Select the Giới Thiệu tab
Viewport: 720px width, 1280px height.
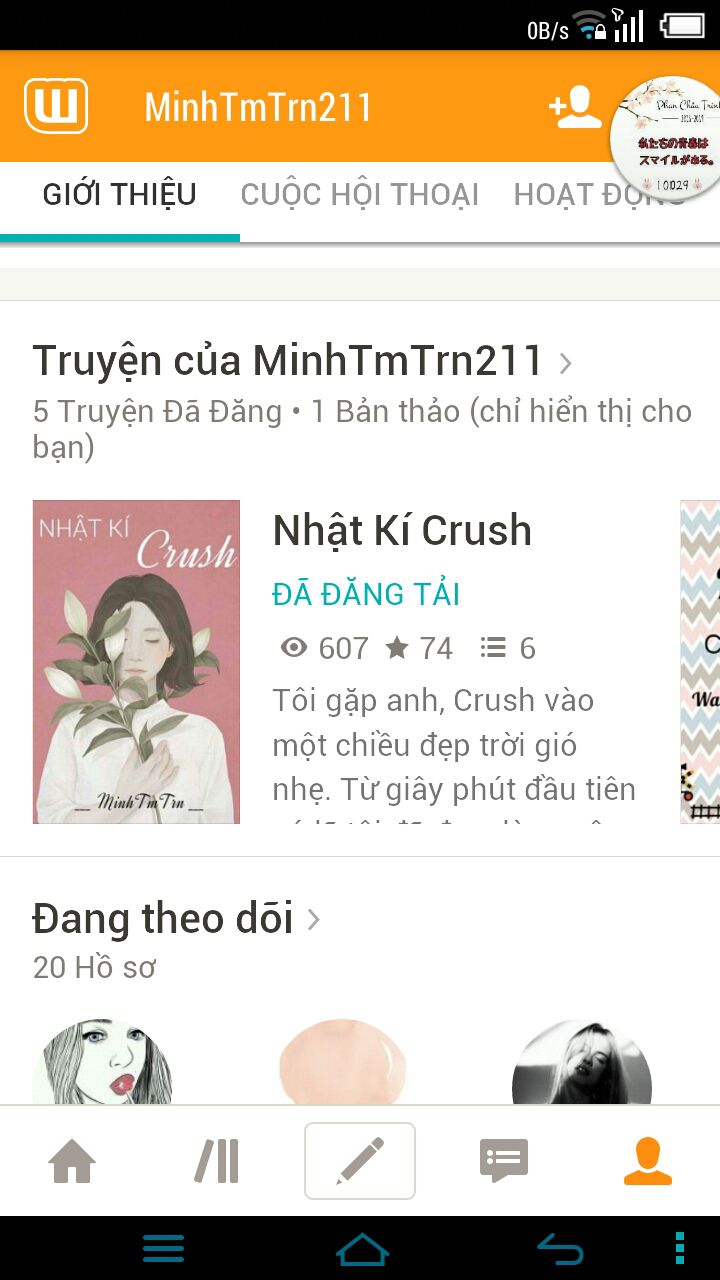[119, 194]
